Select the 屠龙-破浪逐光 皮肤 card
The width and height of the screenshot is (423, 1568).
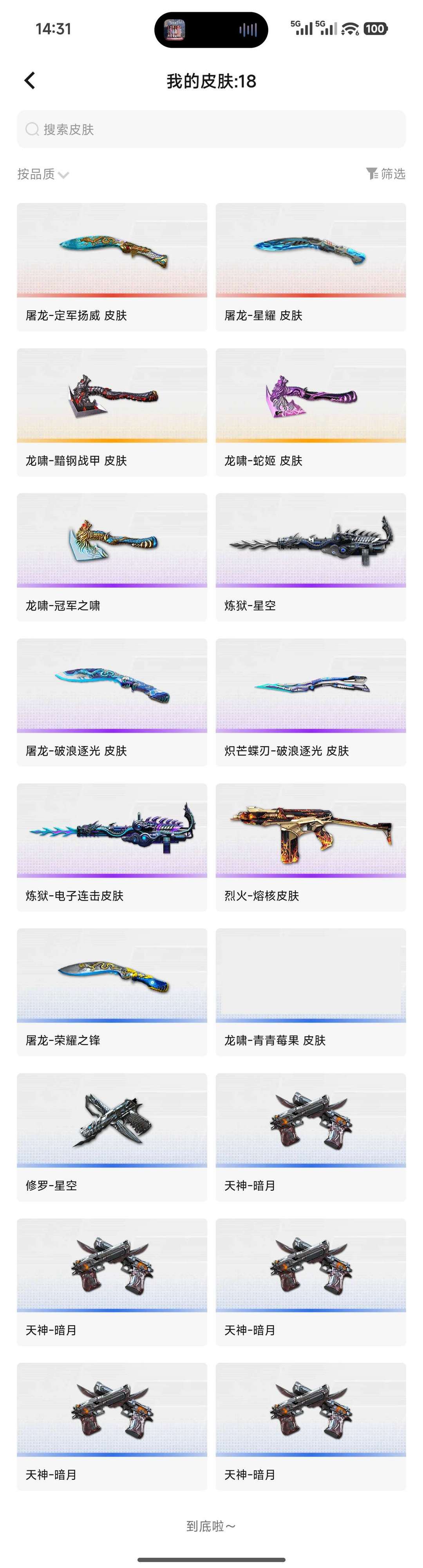[112, 701]
